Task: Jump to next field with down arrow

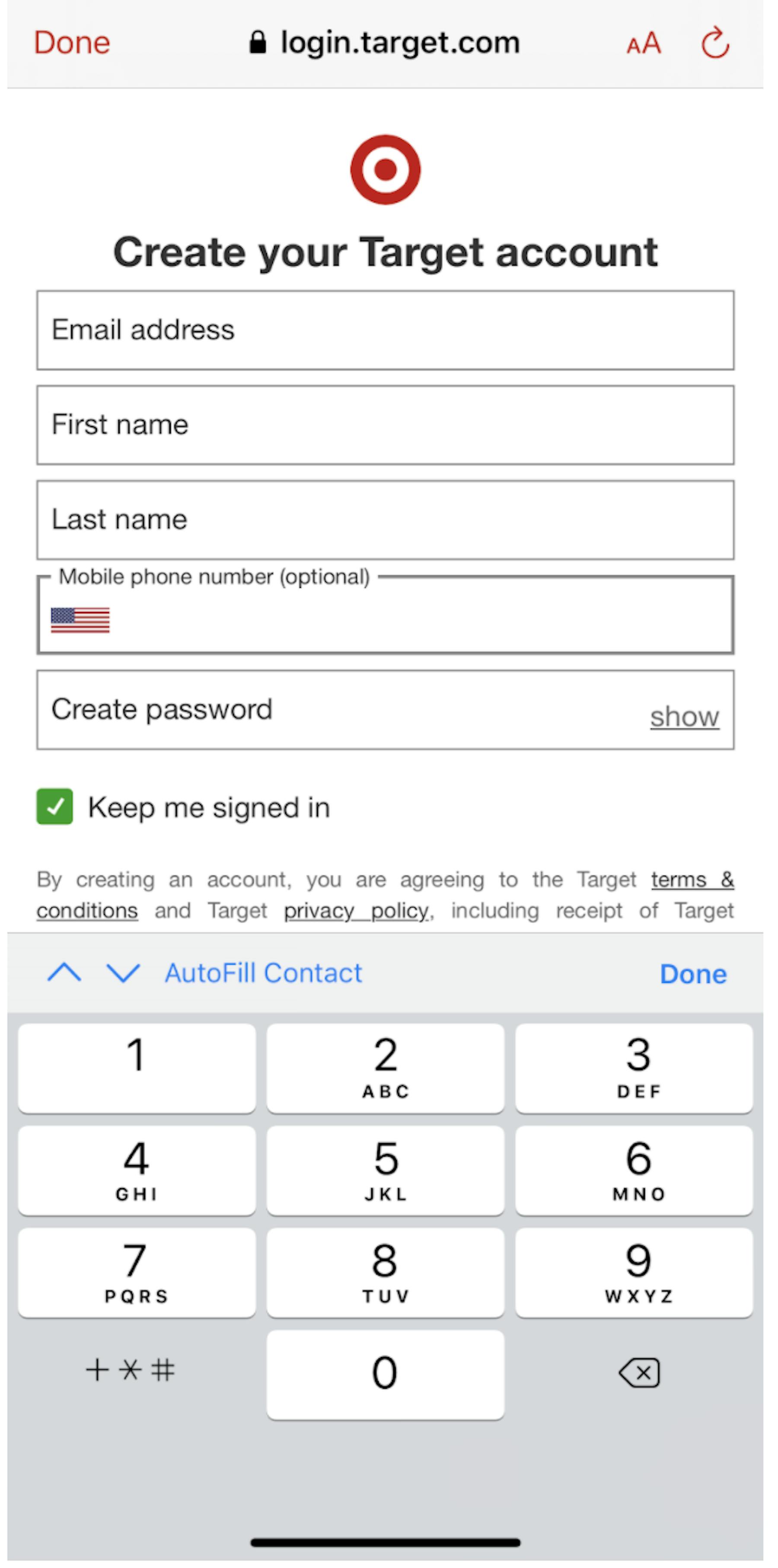Action: click(x=124, y=973)
